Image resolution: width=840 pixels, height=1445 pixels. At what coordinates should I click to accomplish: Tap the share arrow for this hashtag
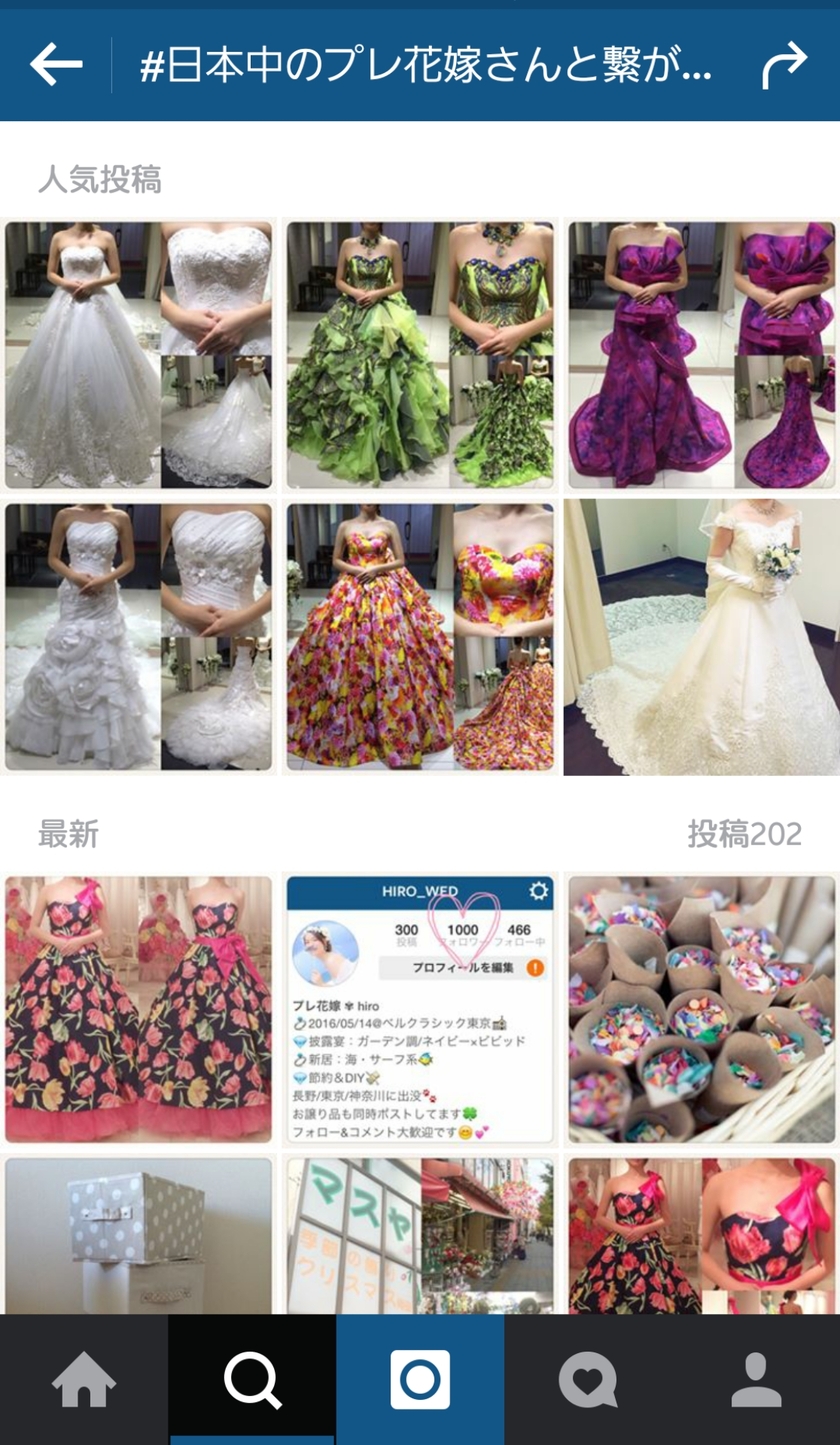tap(786, 63)
